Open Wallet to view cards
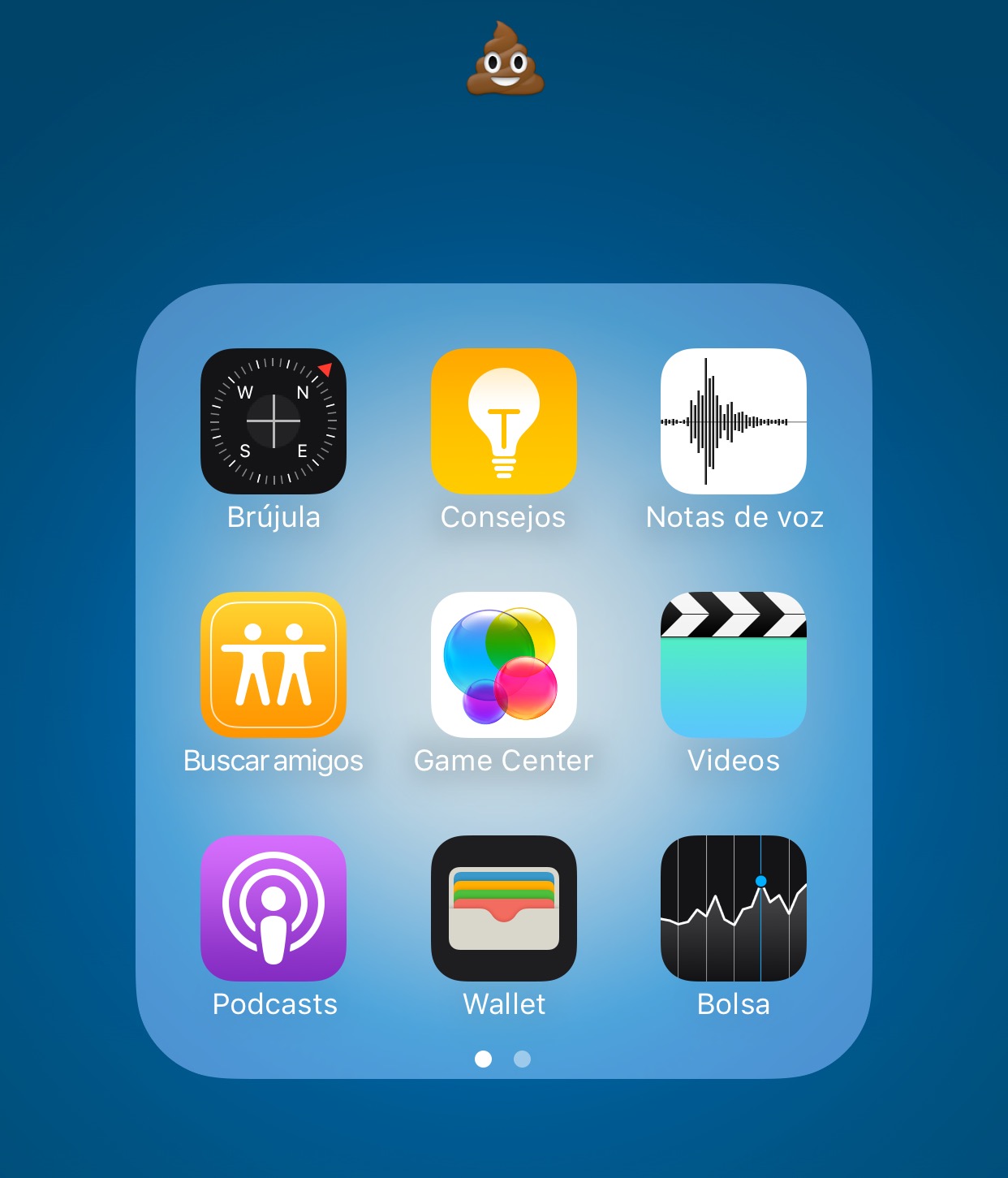This screenshot has height=1178, width=1008. click(x=503, y=908)
